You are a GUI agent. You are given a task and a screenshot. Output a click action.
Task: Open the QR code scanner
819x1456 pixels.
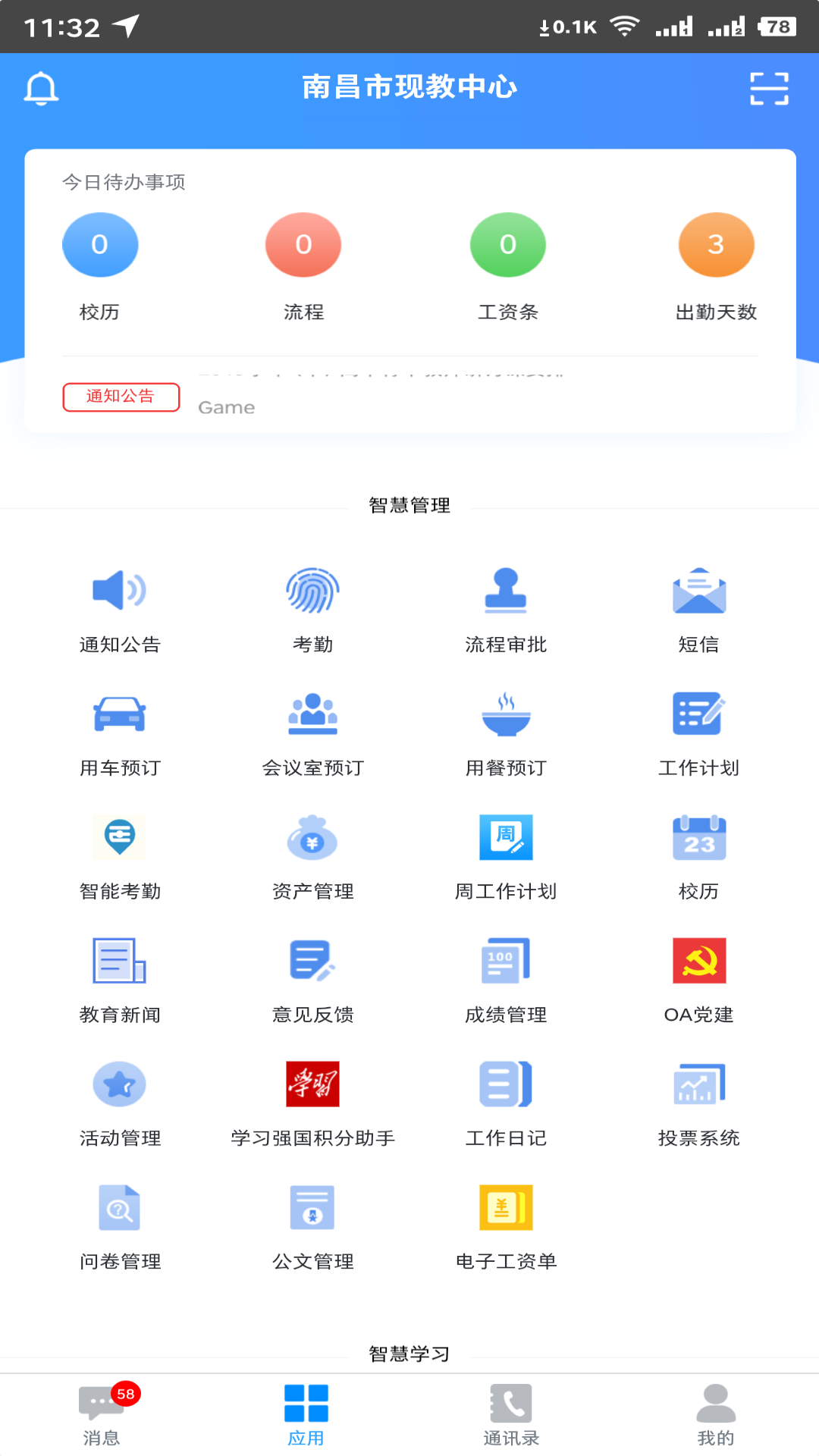[768, 87]
